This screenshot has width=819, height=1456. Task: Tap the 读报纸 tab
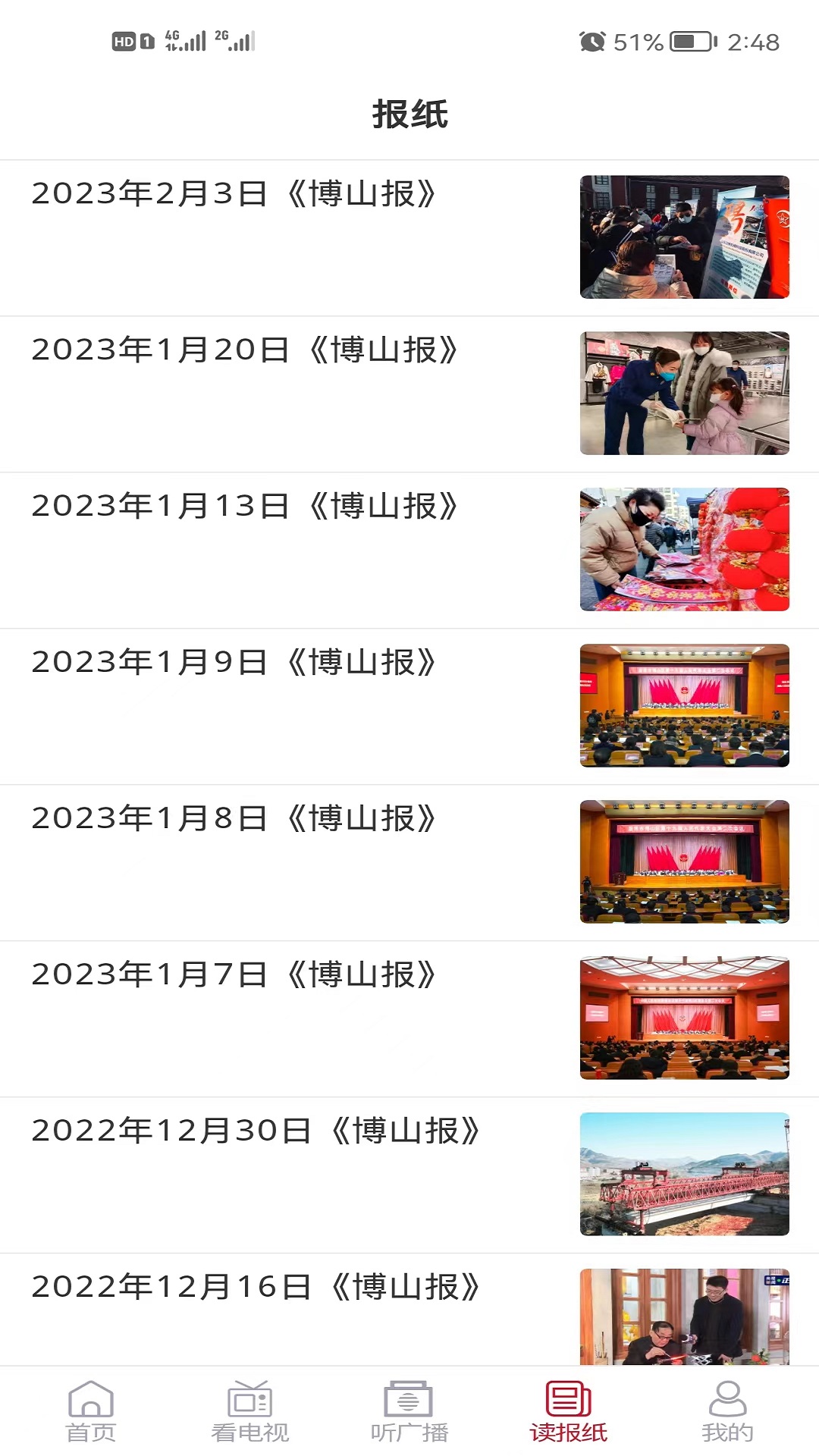pyautogui.click(x=569, y=1411)
